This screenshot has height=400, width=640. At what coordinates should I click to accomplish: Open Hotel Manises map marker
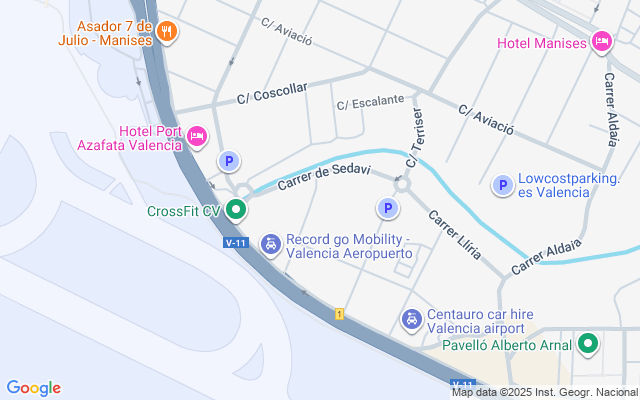(x=602, y=41)
